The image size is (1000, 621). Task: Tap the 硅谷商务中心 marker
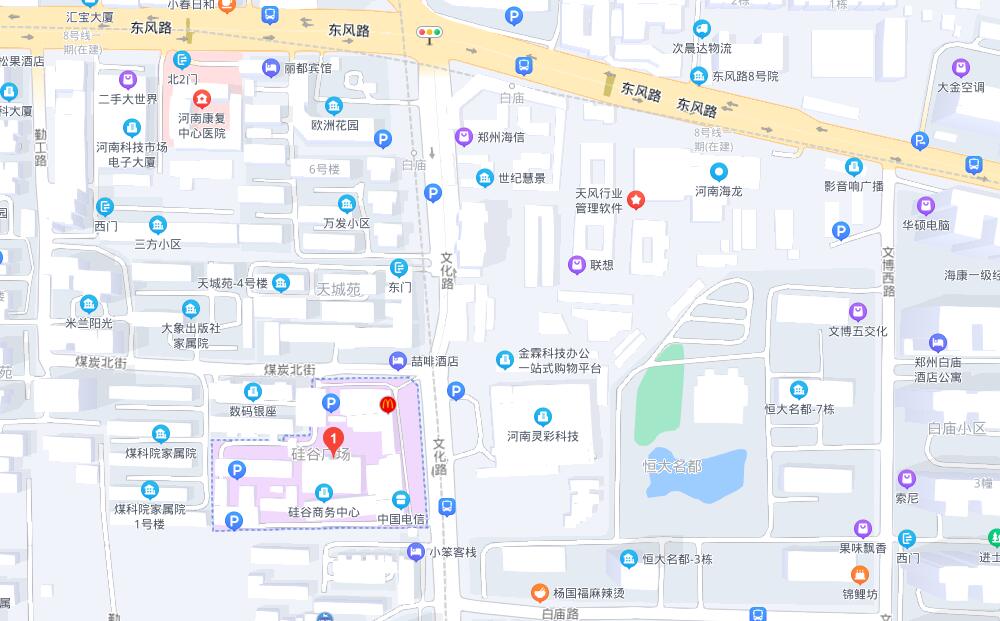(323, 491)
